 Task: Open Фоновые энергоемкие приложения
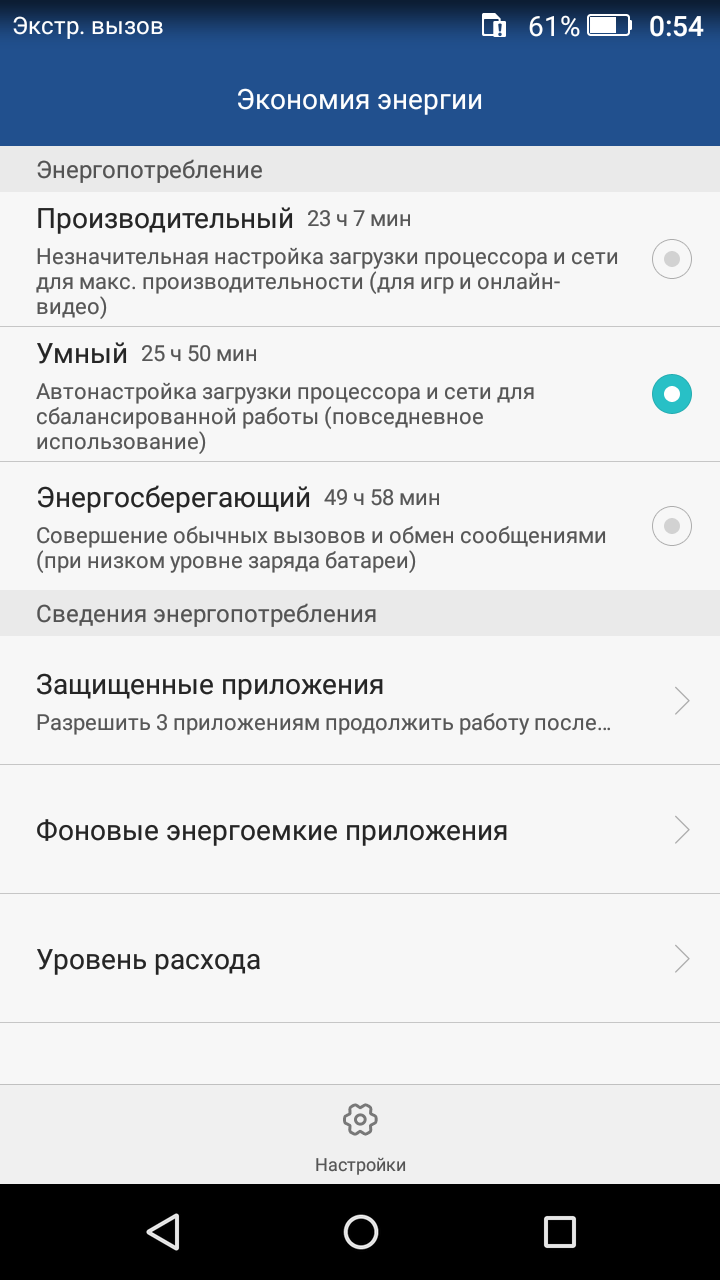point(360,830)
